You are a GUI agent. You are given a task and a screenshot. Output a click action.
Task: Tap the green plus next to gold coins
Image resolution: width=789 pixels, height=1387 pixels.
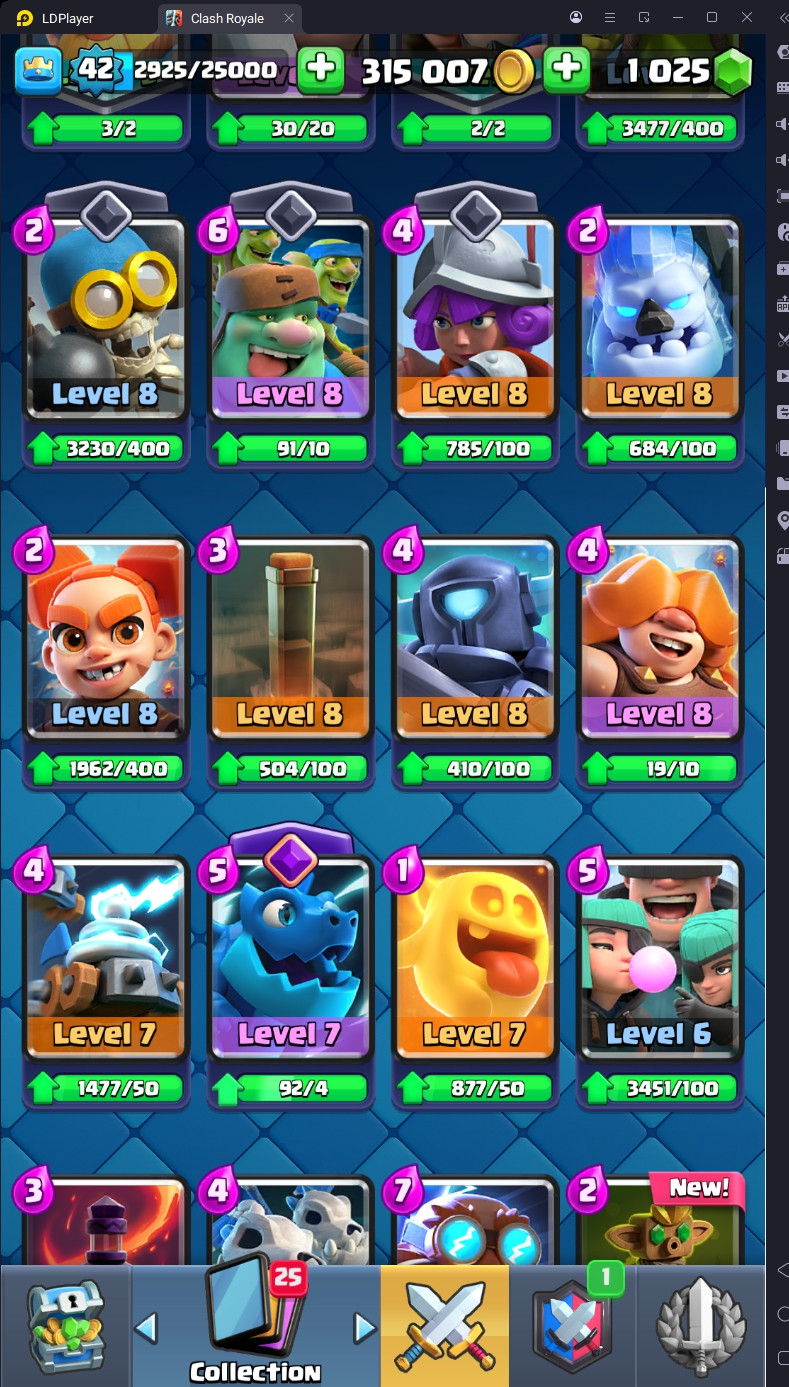tap(320, 70)
